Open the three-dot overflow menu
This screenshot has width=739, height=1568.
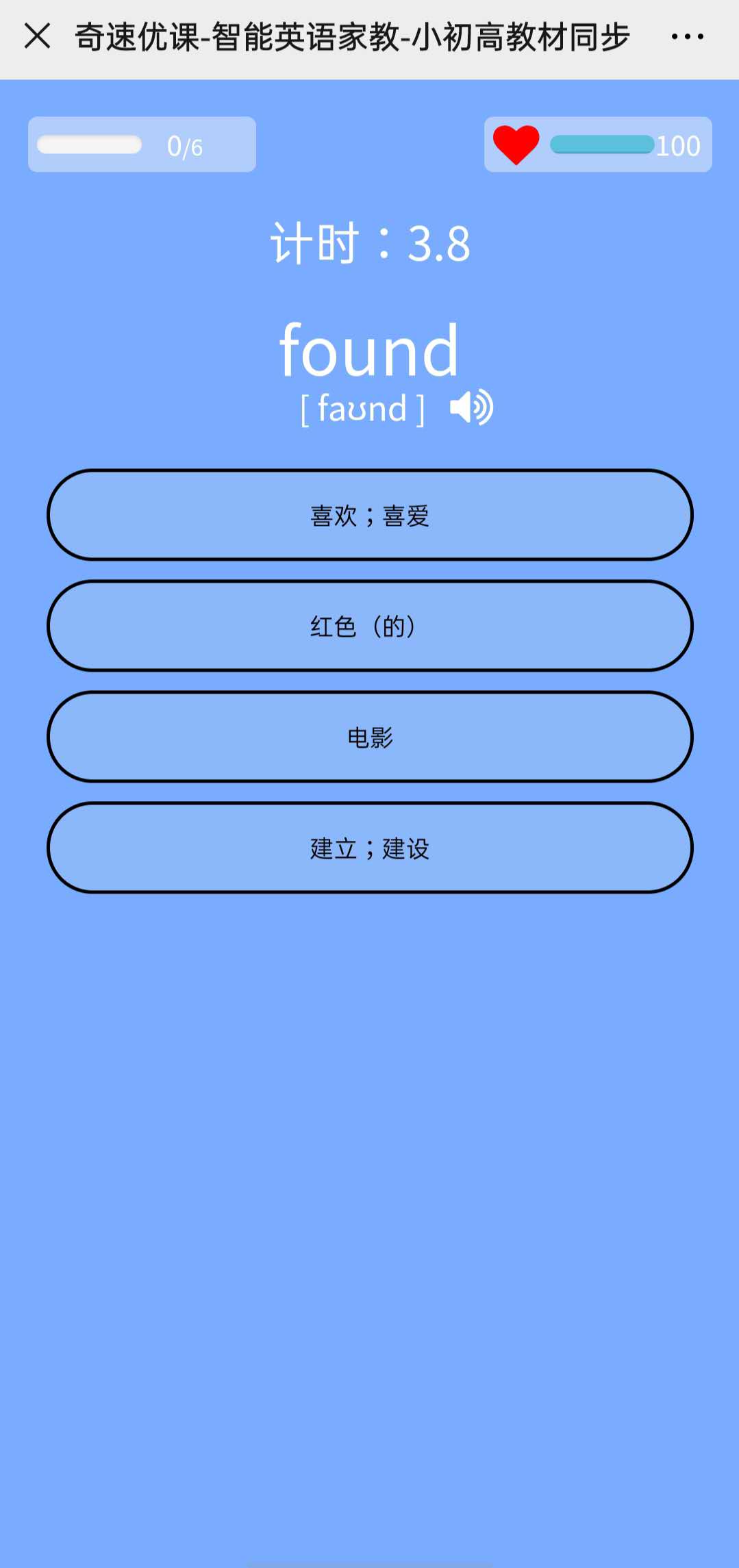(687, 36)
